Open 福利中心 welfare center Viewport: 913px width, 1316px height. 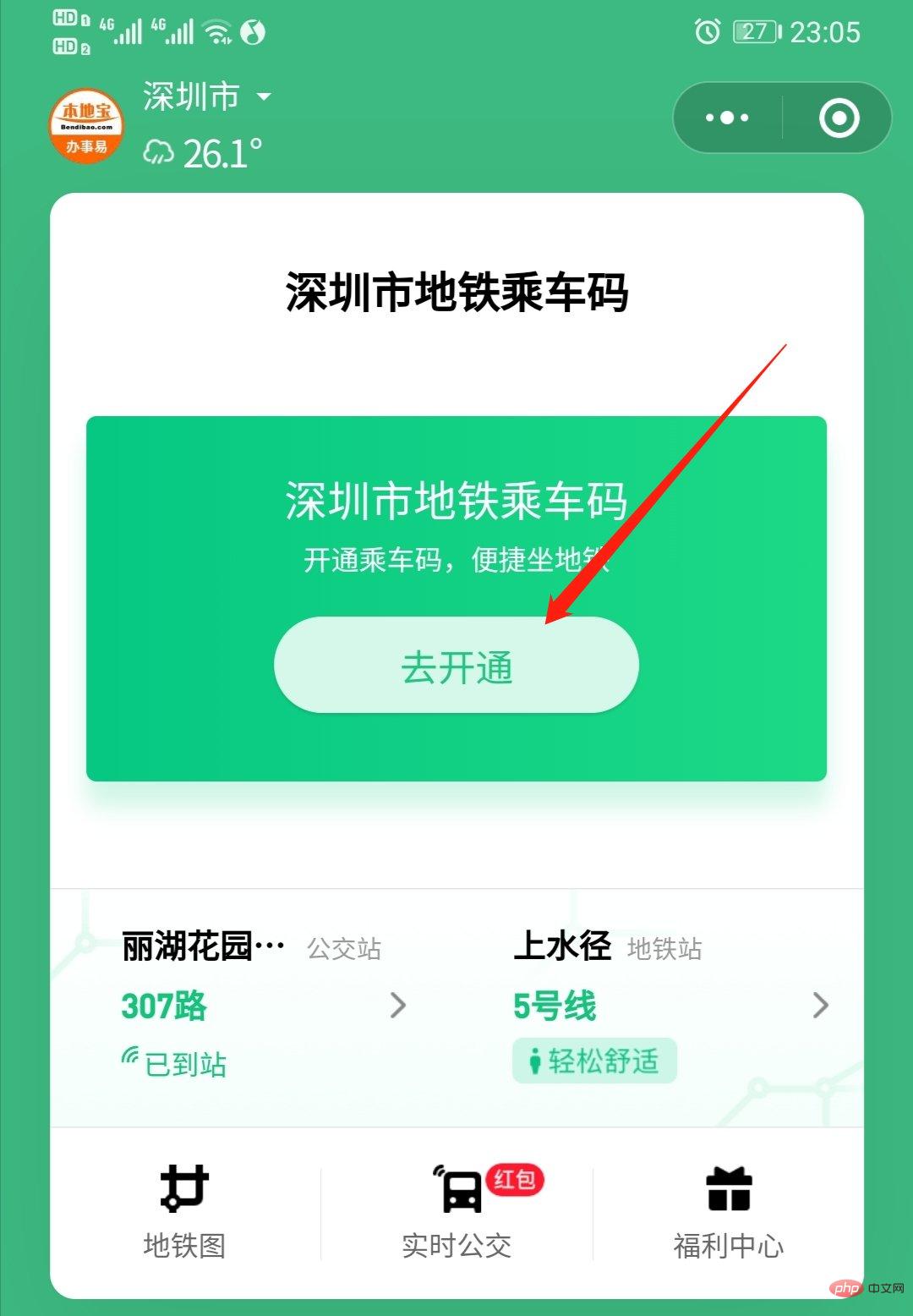click(x=728, y=1211)
